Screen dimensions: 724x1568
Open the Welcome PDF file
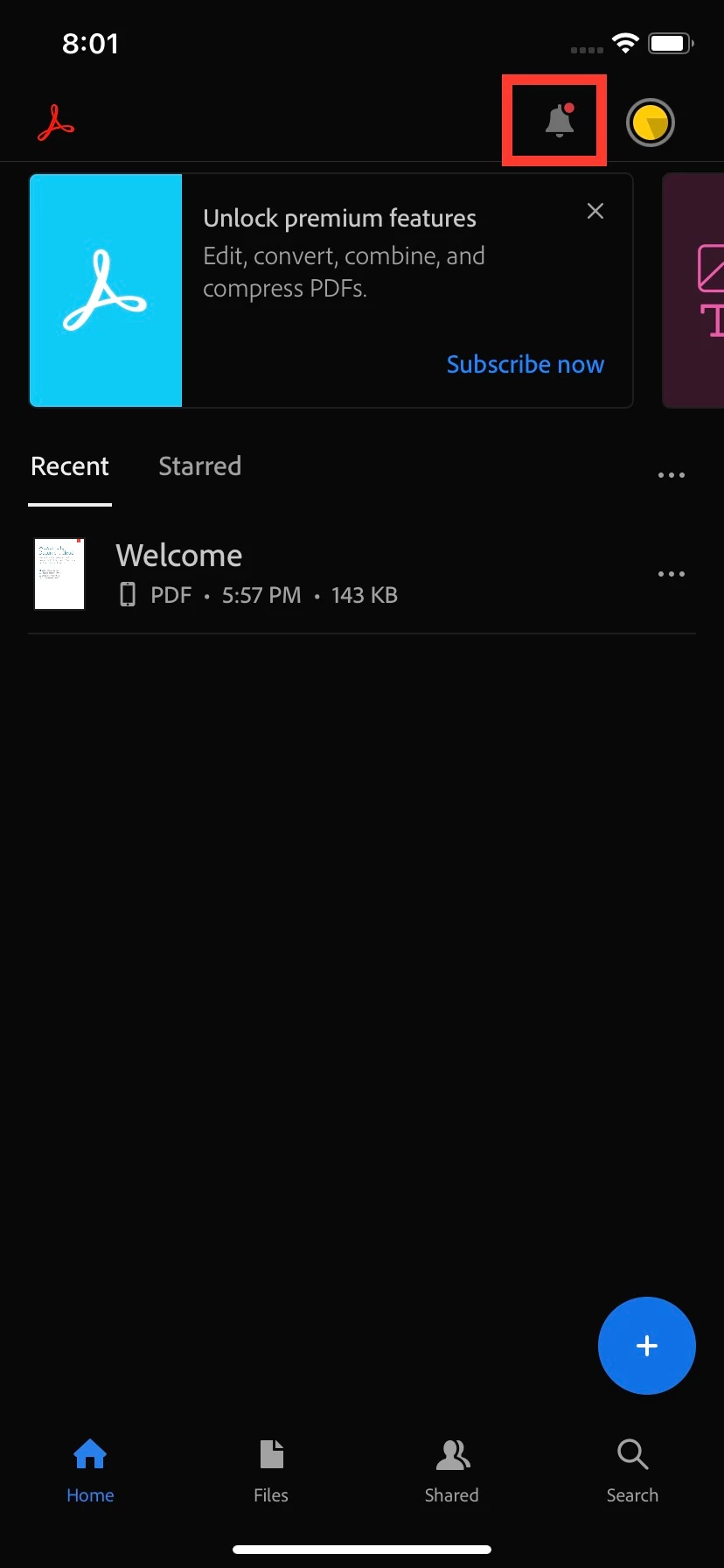click(x=178, y=573)
